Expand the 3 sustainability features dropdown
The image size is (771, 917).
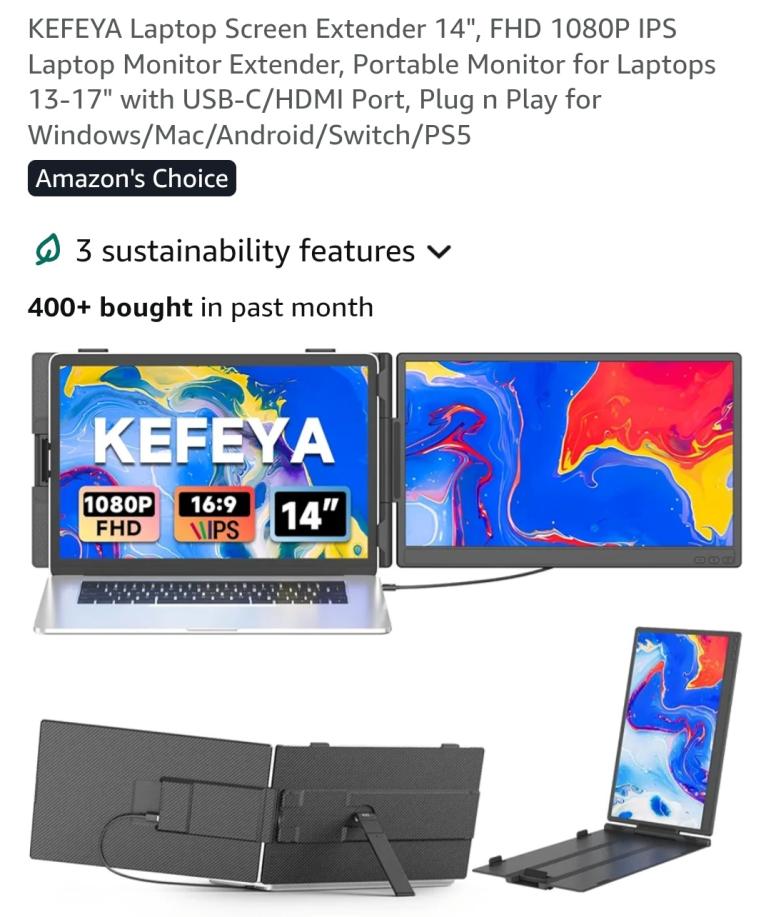pos(438,251)
